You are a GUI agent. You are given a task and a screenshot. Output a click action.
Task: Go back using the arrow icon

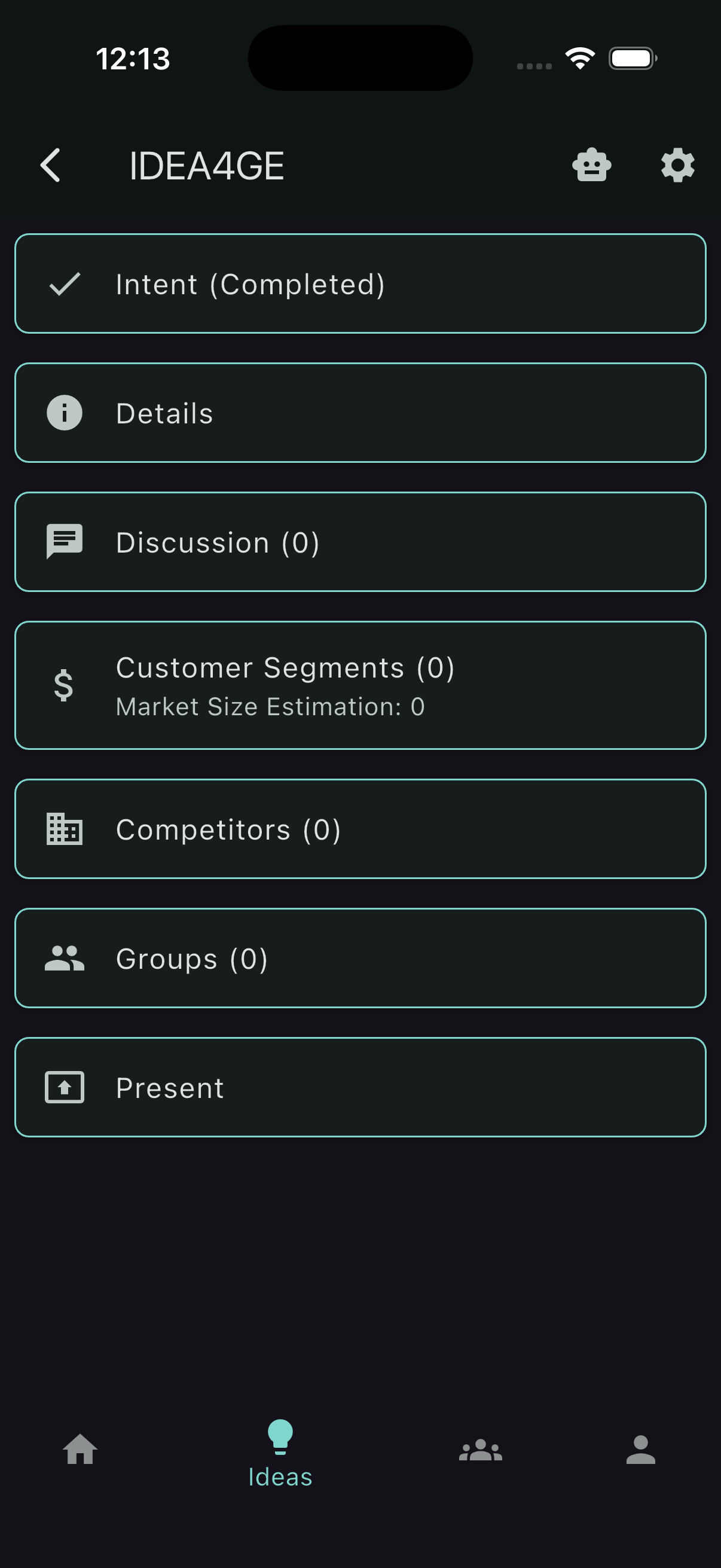pyautogui.click(x=50, y=166)
